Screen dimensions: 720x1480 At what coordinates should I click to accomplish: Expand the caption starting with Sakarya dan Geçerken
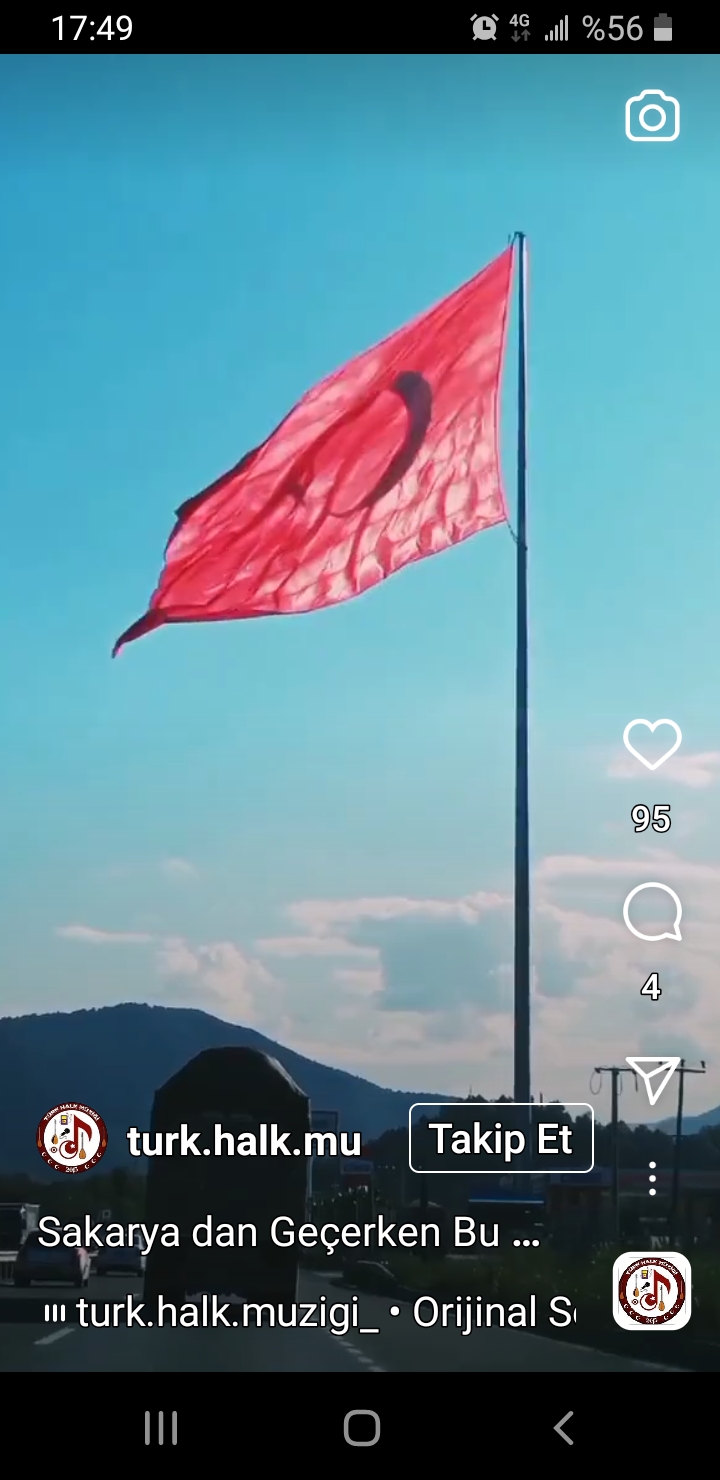[x=288, y=1233]
